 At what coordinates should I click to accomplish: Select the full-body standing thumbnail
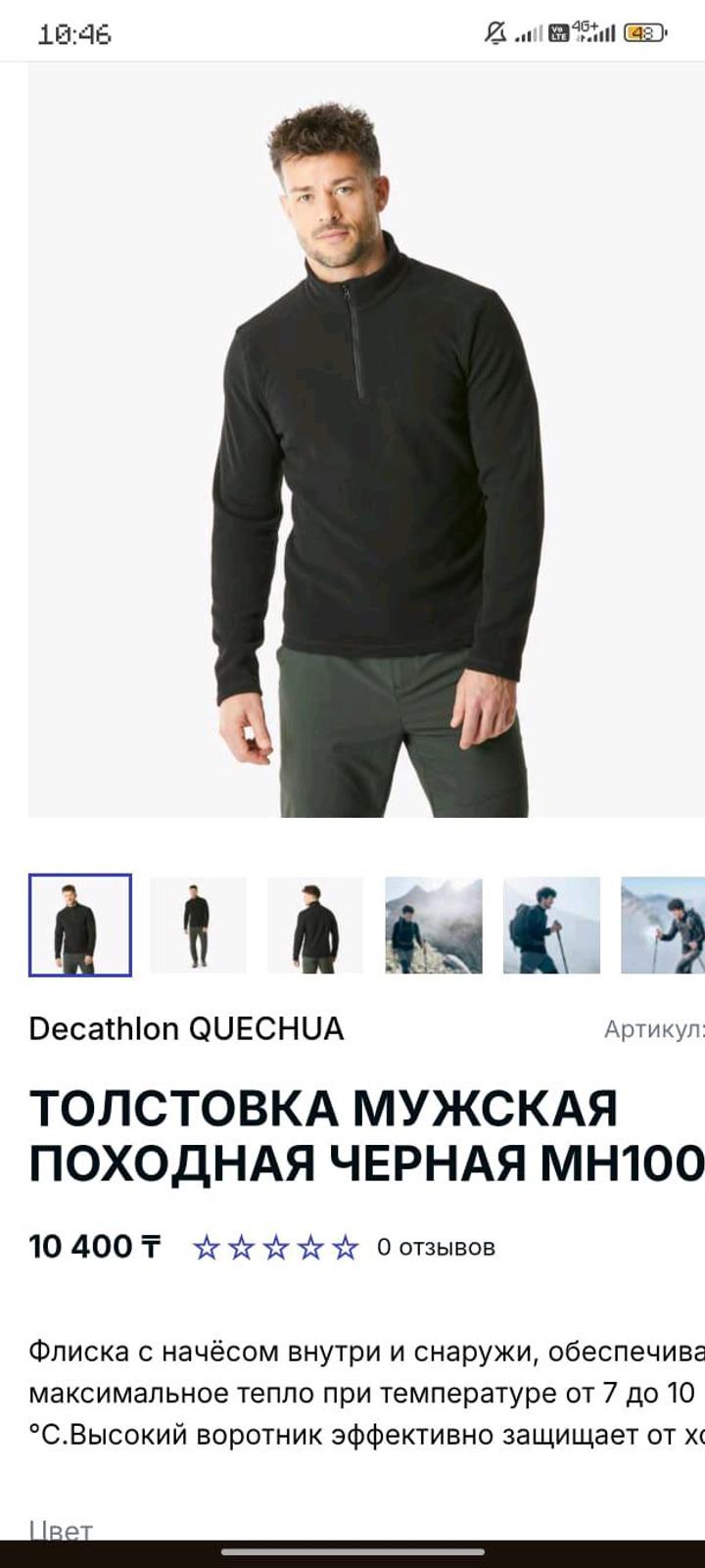coord(198,926)
